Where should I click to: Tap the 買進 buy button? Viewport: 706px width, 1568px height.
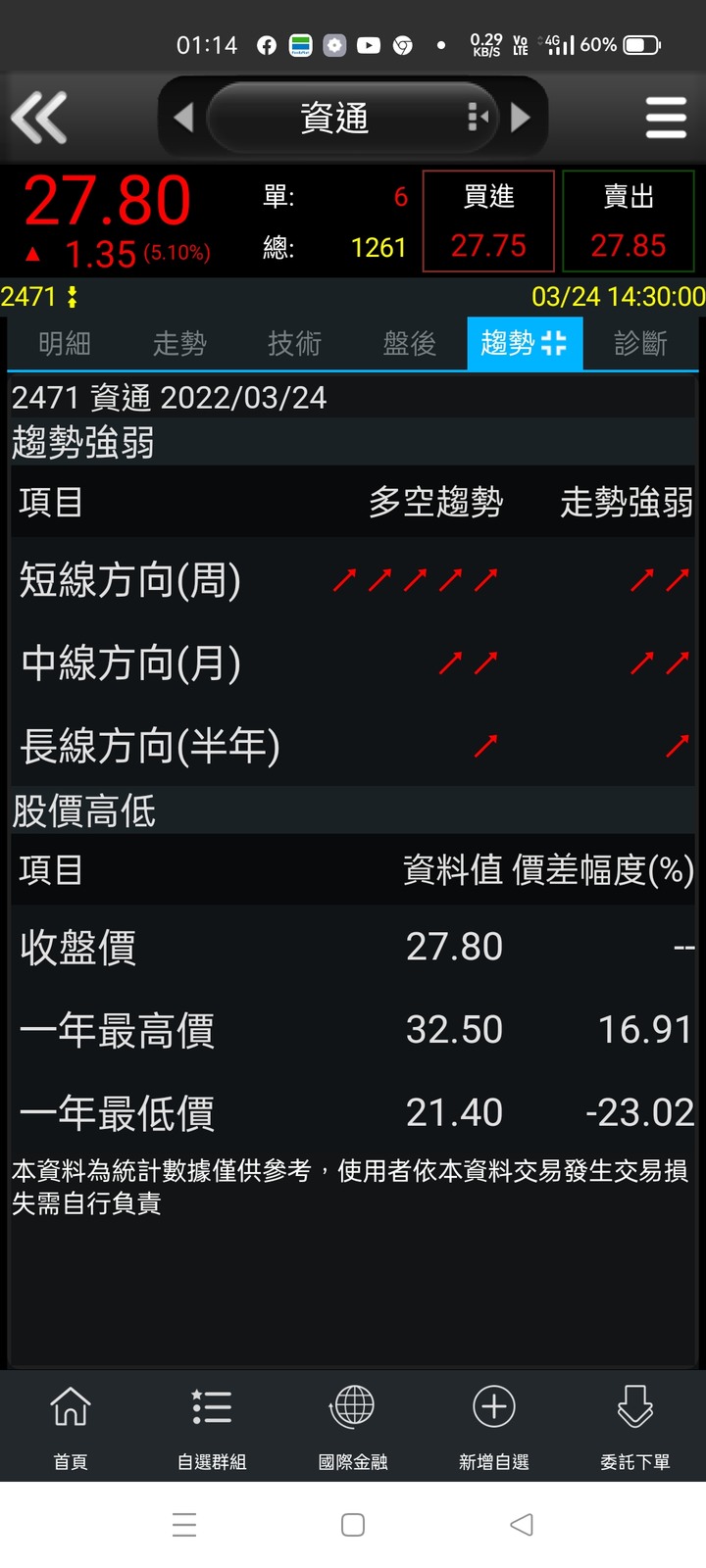[488, 221]
